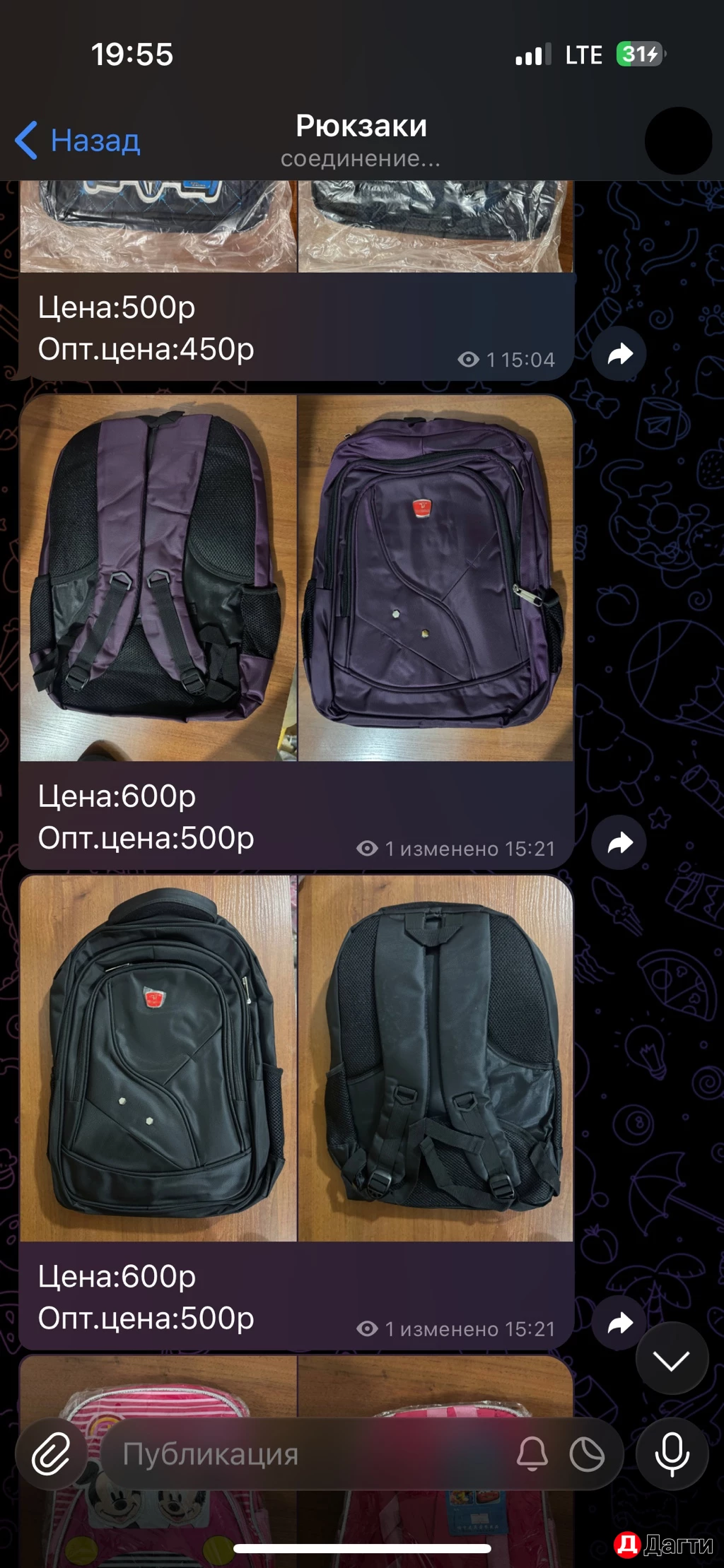Image resolution: width=724 pixels, height=1568 pixels.
Task: Open the purple backpack back-side photo
Action: pos(158,578)
